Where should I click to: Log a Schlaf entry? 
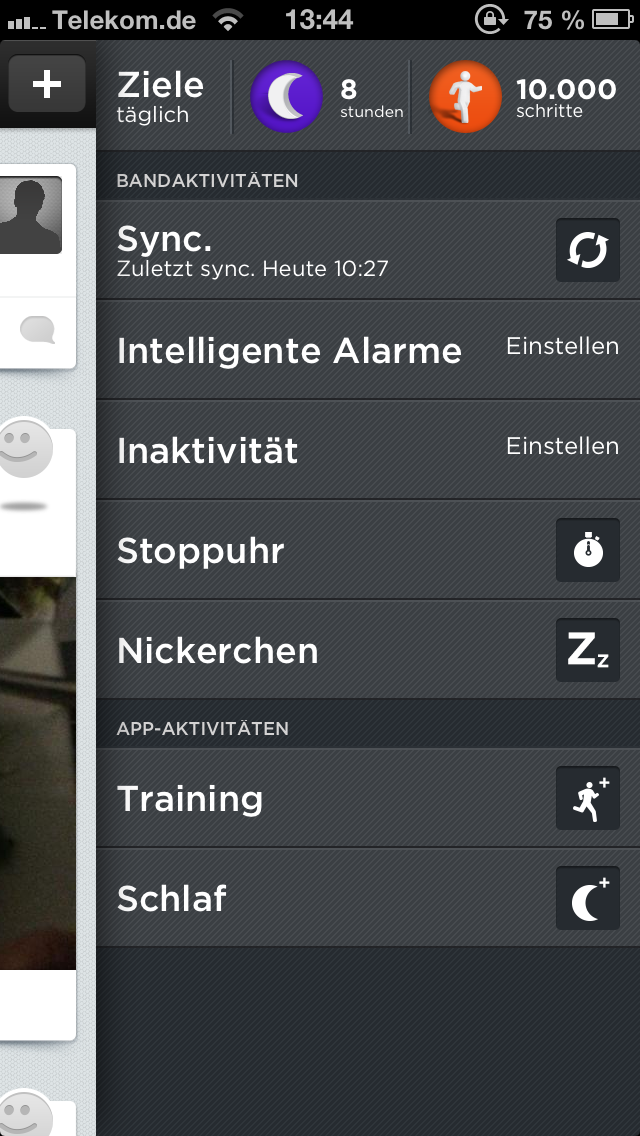[588, 898]
